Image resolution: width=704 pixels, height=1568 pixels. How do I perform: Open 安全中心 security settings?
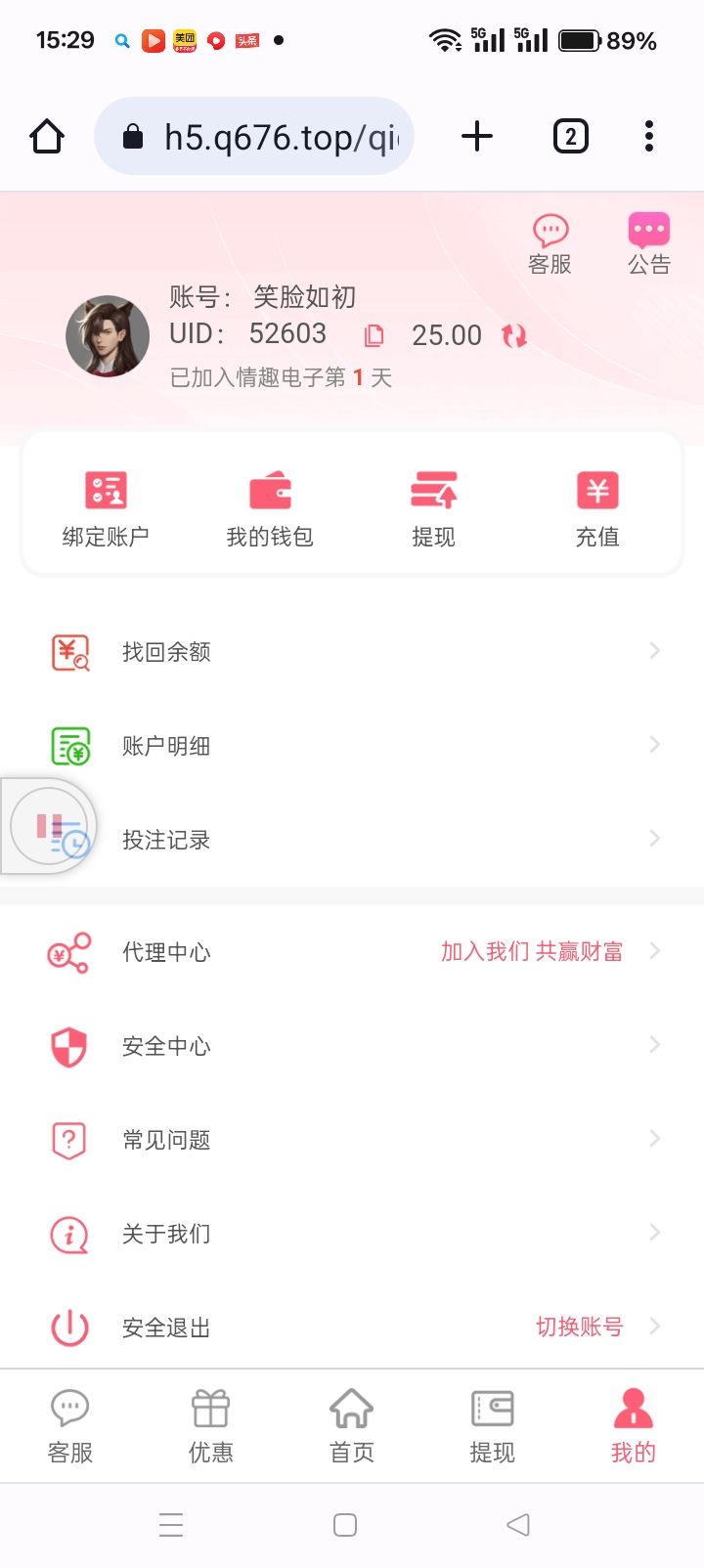(x=352, y=1046)
